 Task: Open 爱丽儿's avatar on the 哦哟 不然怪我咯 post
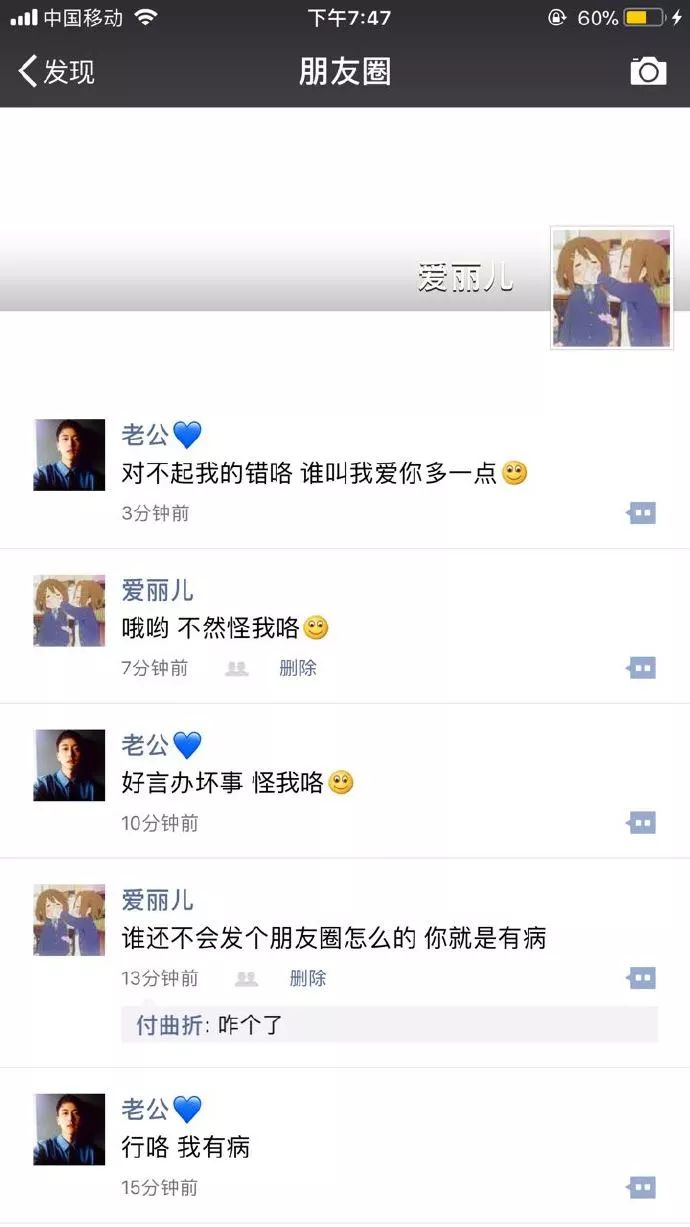[x=69, y=610]
